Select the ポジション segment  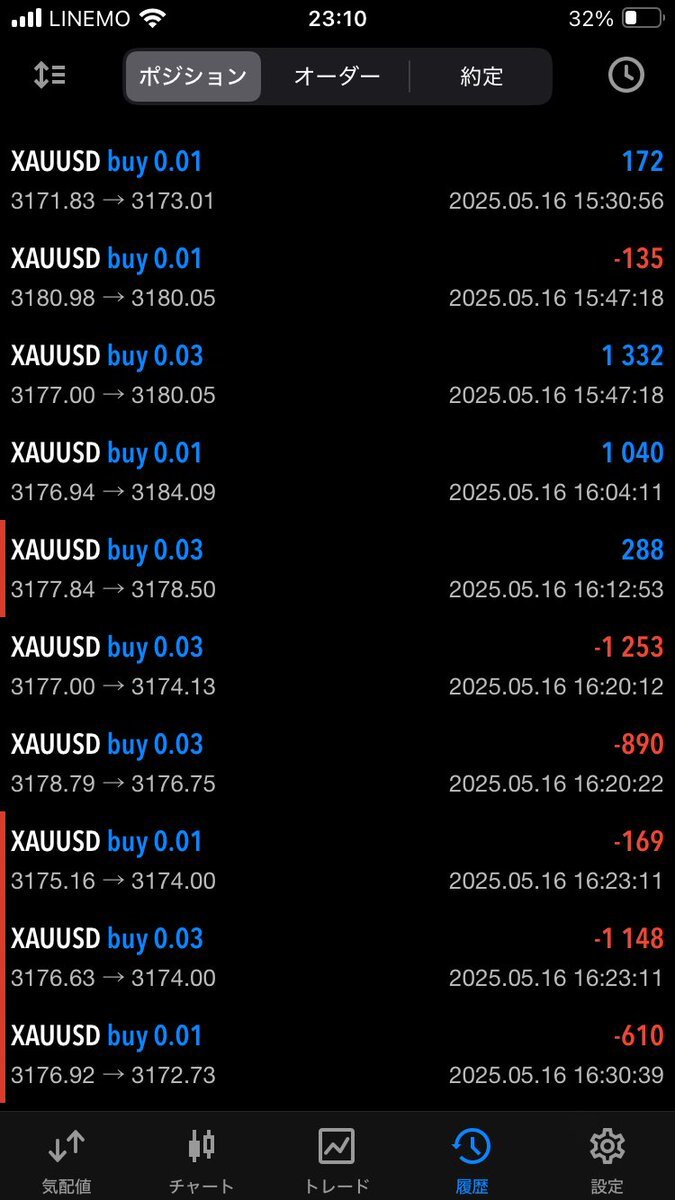[x=193, y=76]
